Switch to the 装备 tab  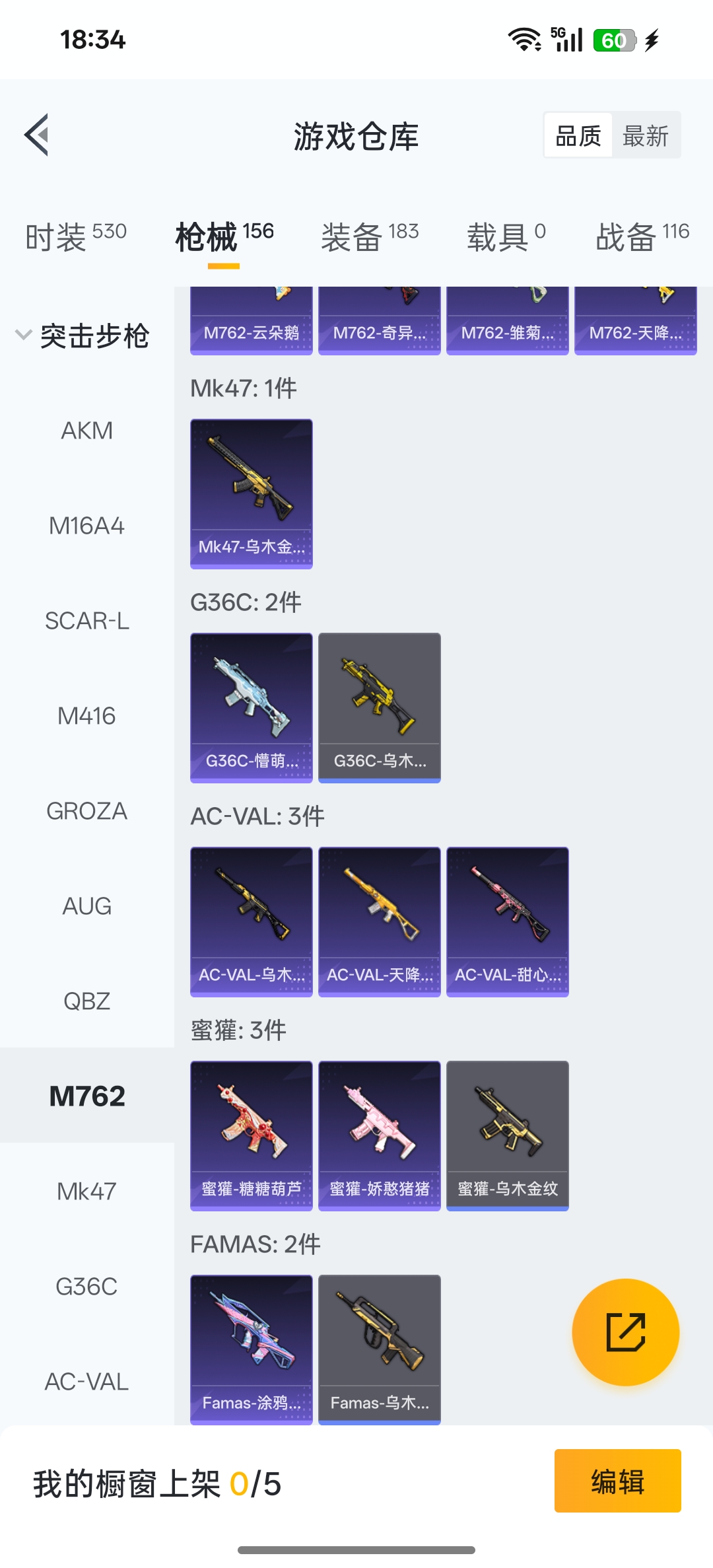click(370, 236)
